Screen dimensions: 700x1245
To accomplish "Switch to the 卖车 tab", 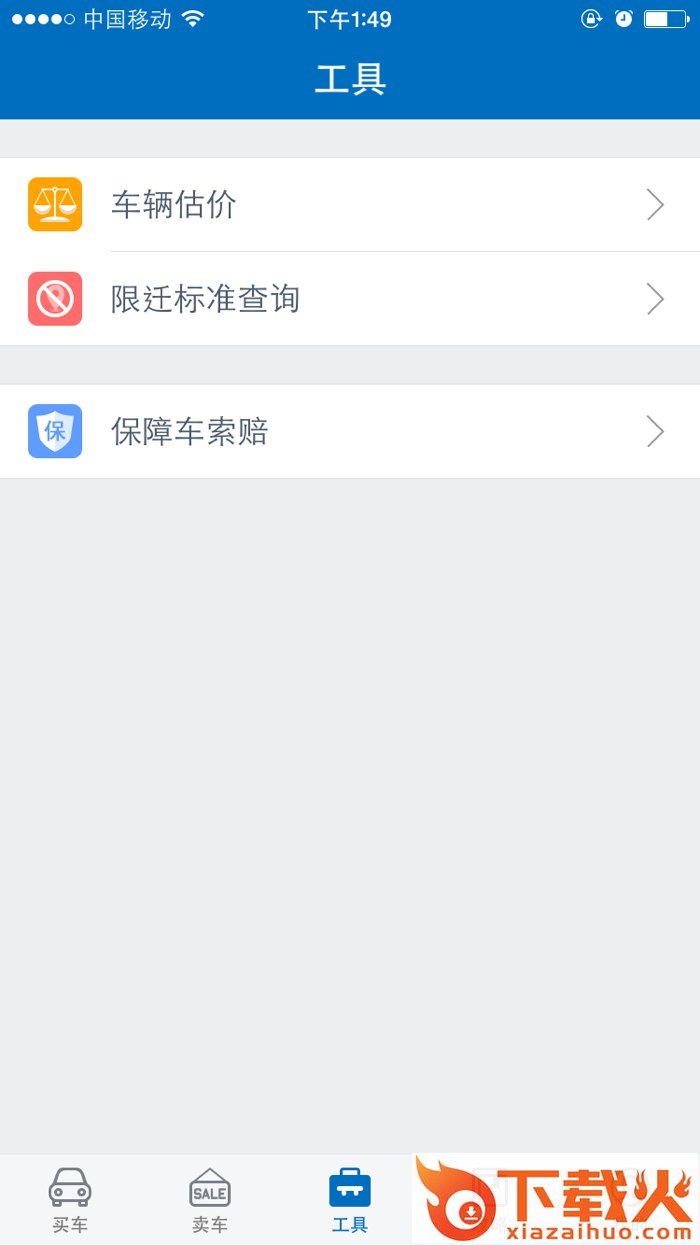I will click(210, 1200).
